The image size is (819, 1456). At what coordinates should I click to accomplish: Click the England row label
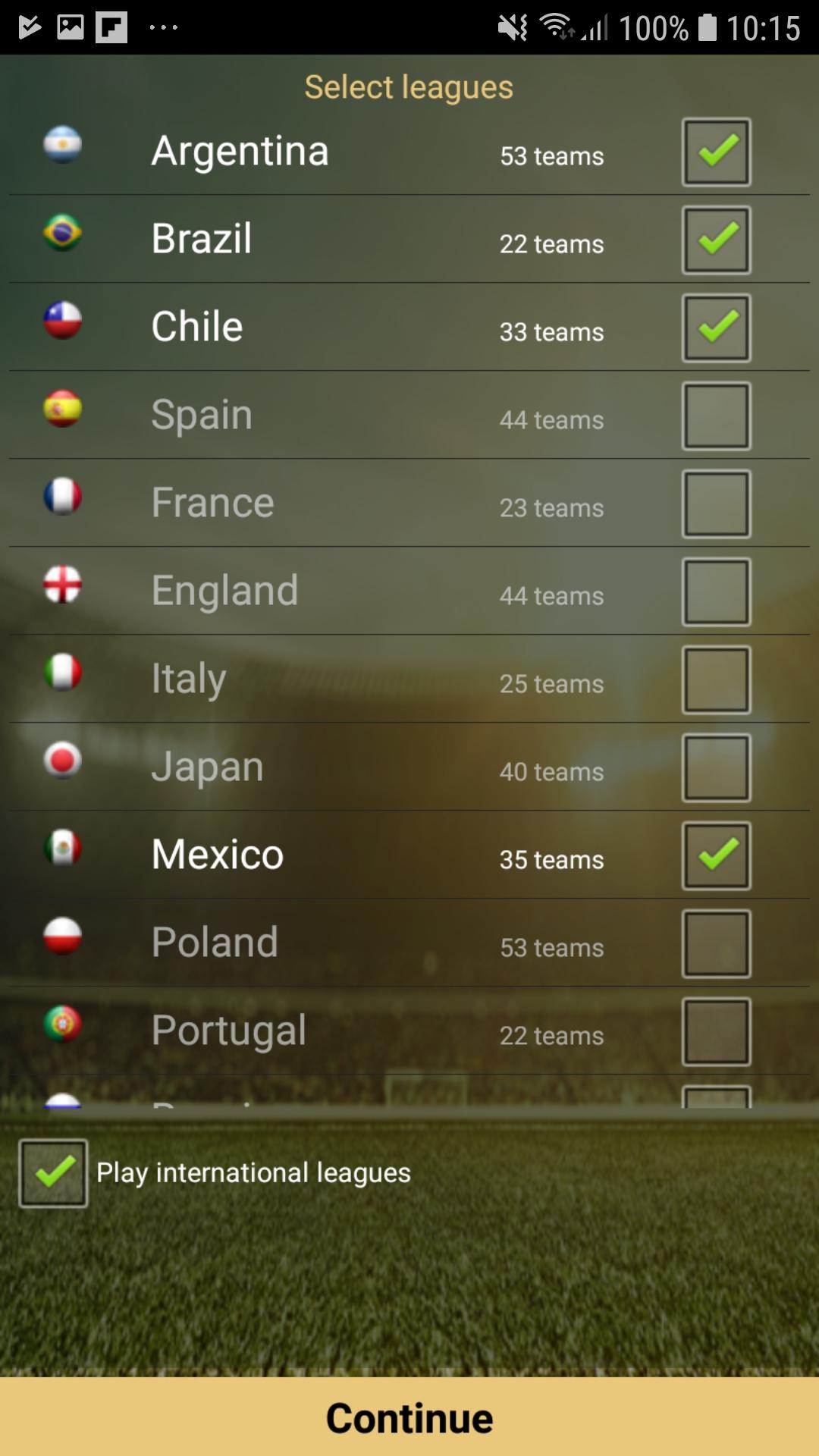[x=224, y=590]
